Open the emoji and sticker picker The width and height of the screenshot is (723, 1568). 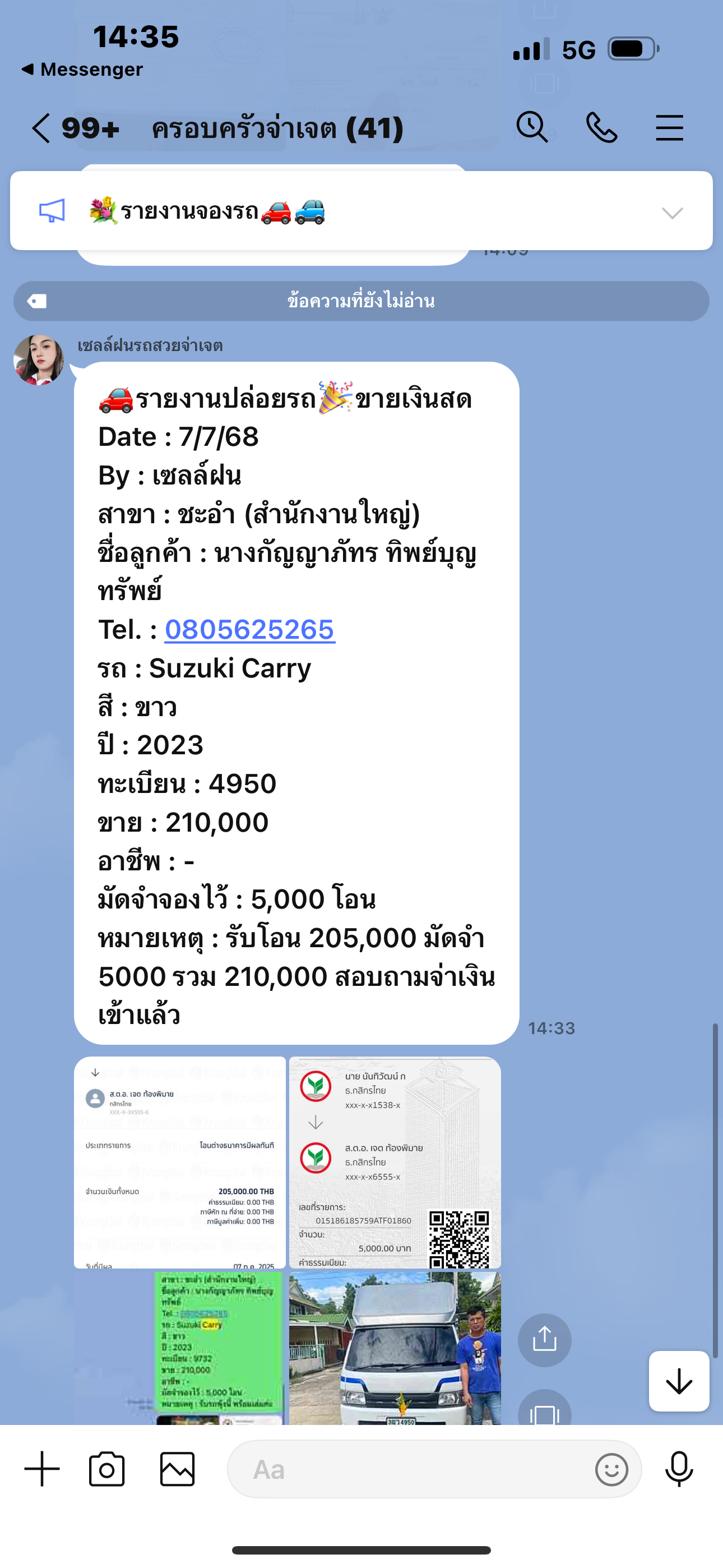point(611,1469)
